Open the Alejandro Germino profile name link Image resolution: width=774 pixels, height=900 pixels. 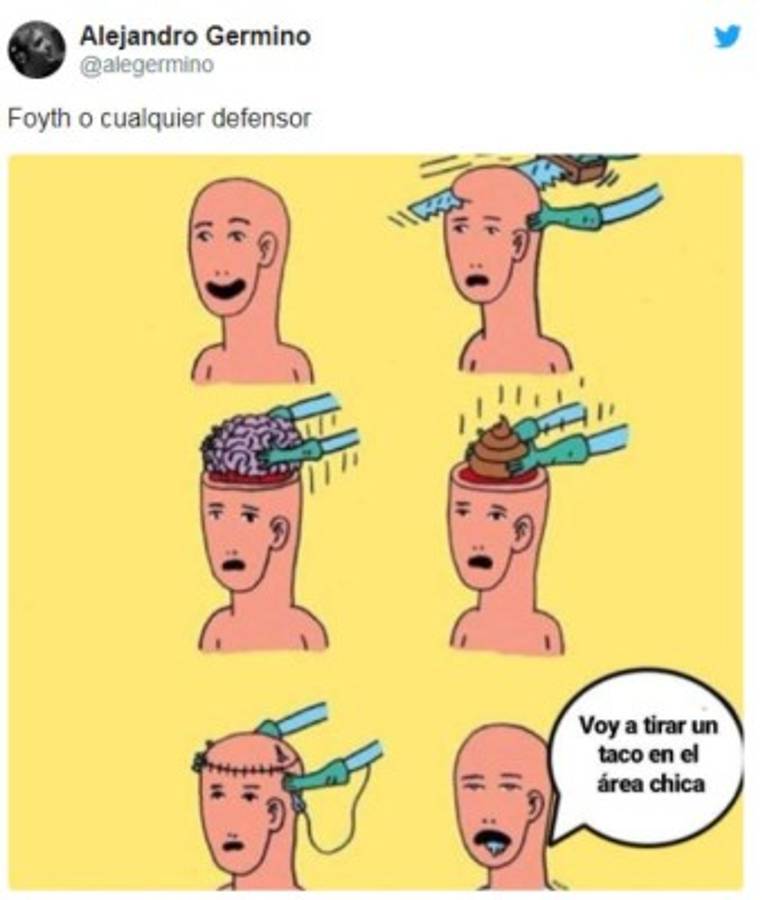pyautogui.click(x=195, y=37)
